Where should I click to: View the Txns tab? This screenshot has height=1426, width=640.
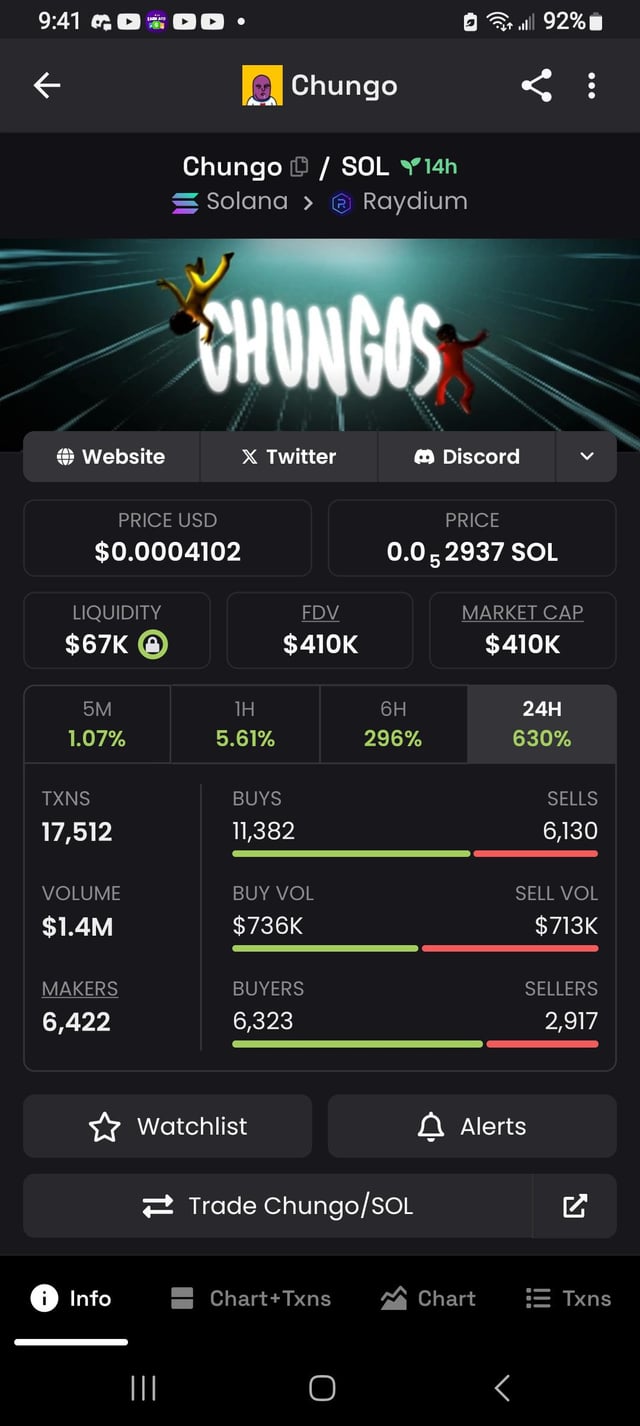tap(568, 1298)
